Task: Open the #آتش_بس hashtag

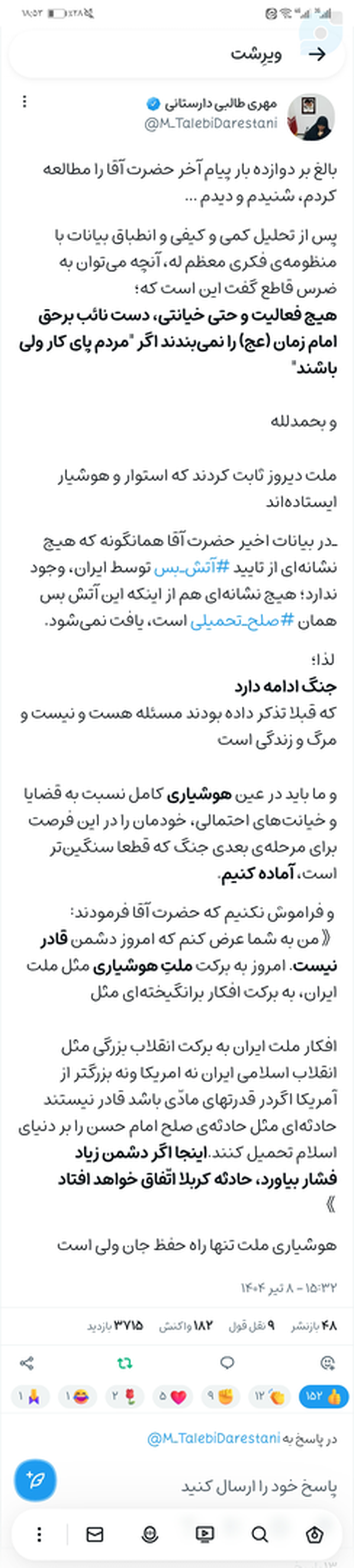Action: [x=191, y=568]
